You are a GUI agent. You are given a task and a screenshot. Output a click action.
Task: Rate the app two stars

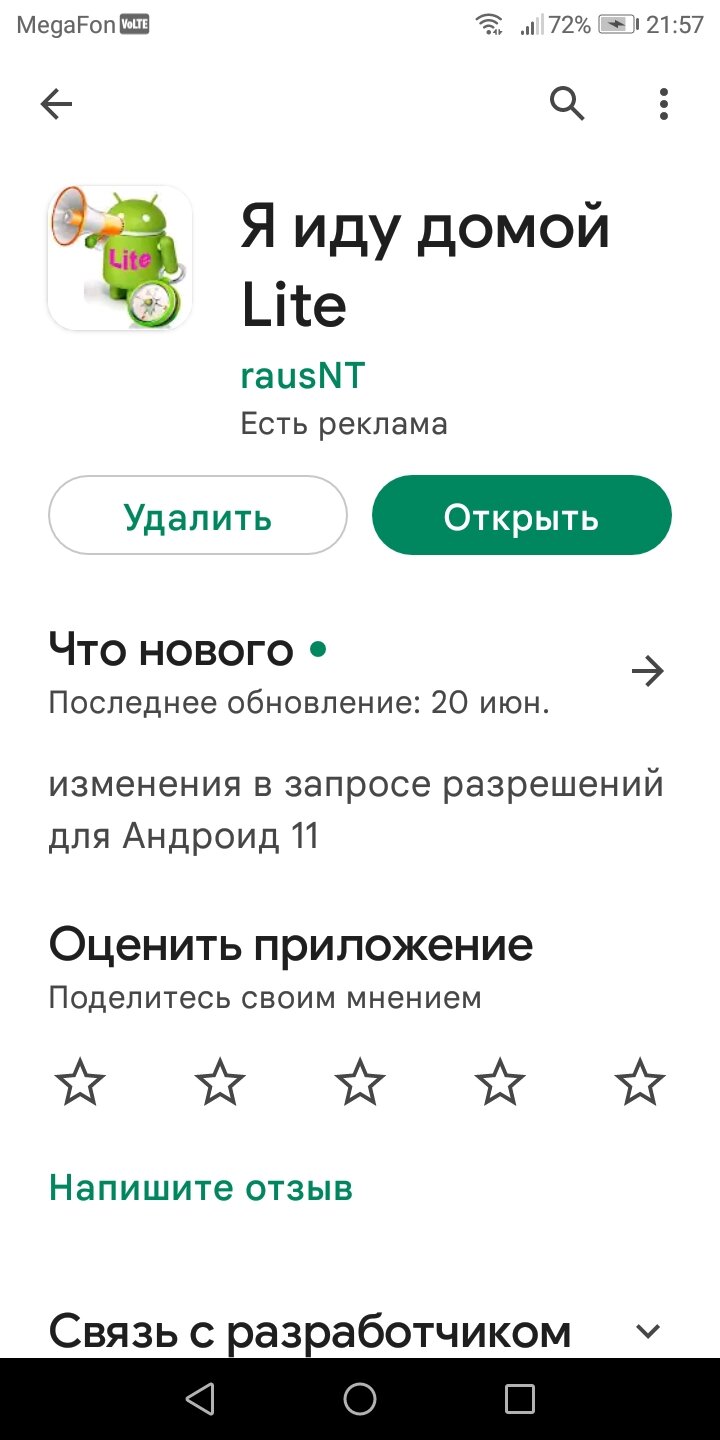(220, 1083)
